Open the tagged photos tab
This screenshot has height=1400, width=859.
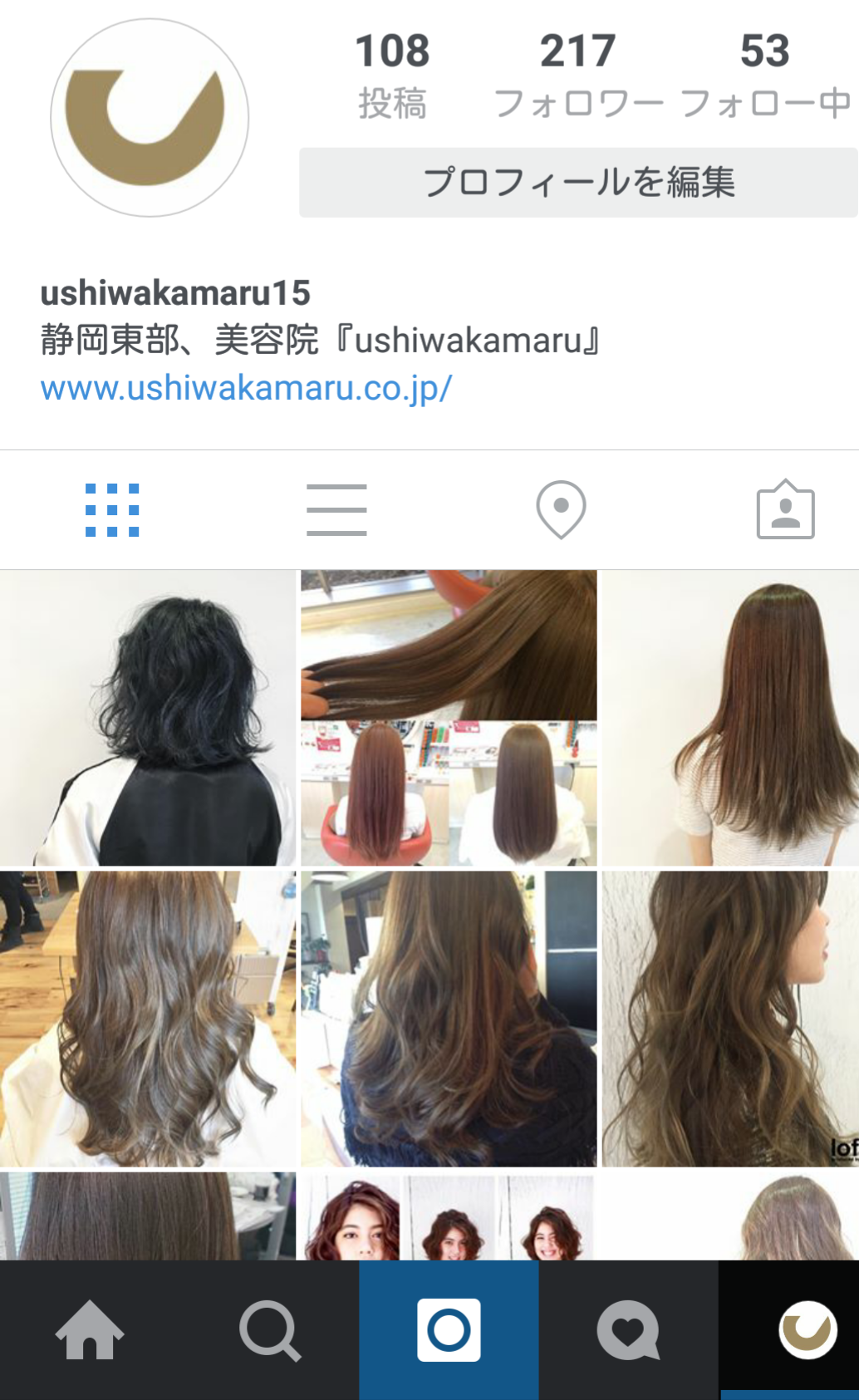pos(785,509)
